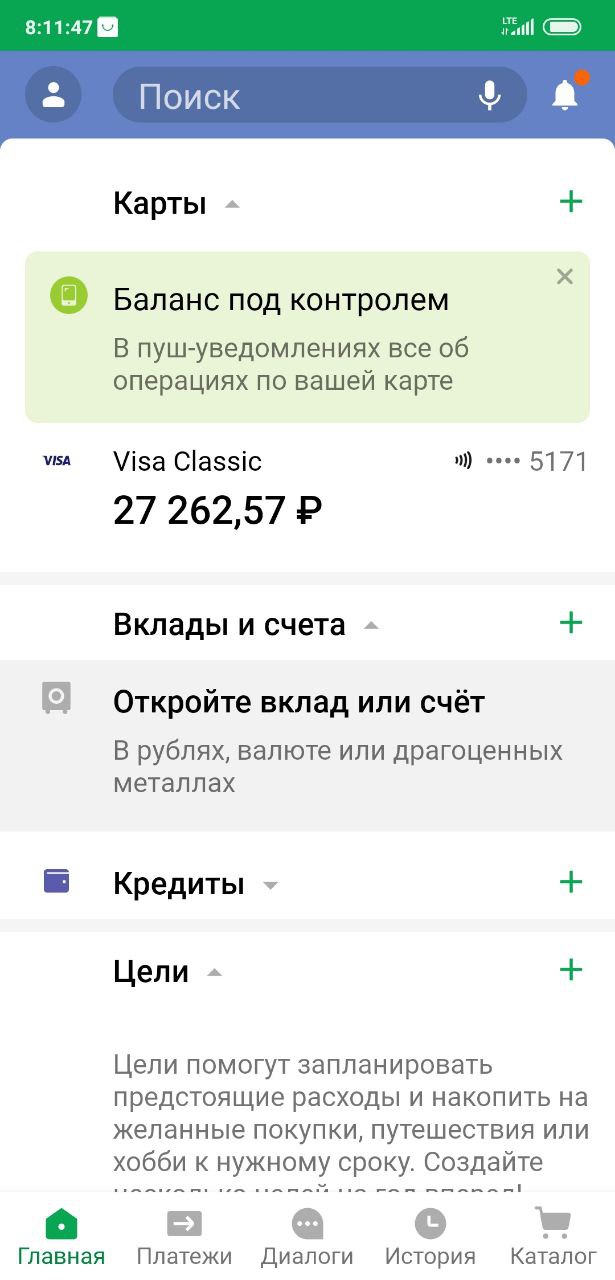Open the Откройте вклад или счёт offer
Image resolution: width=615 pixels, height=1280 pixels.
[x=307, y=745]
